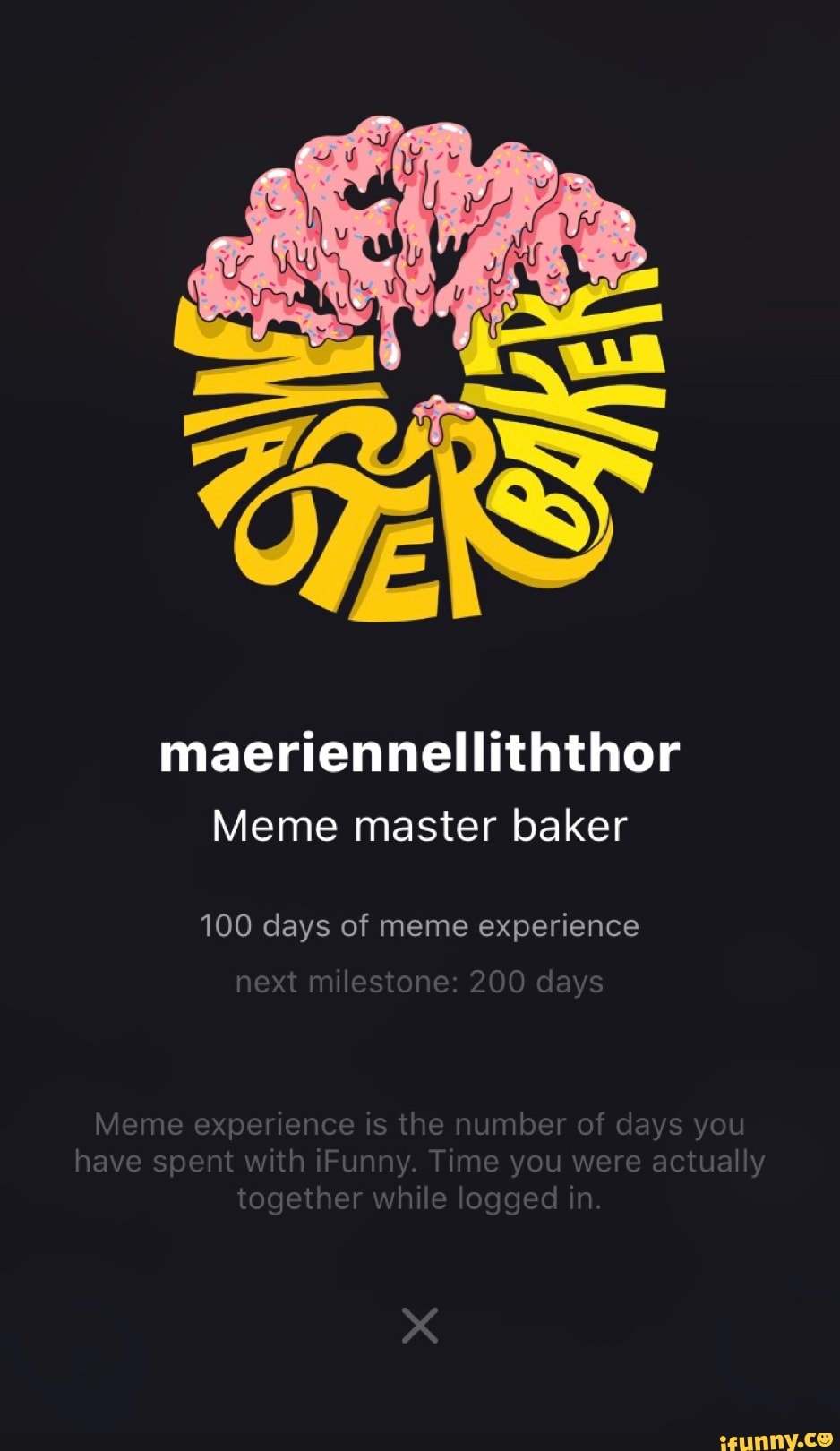
Task: Click the 100 days of meme experience label
Action: tap(419, 926)
